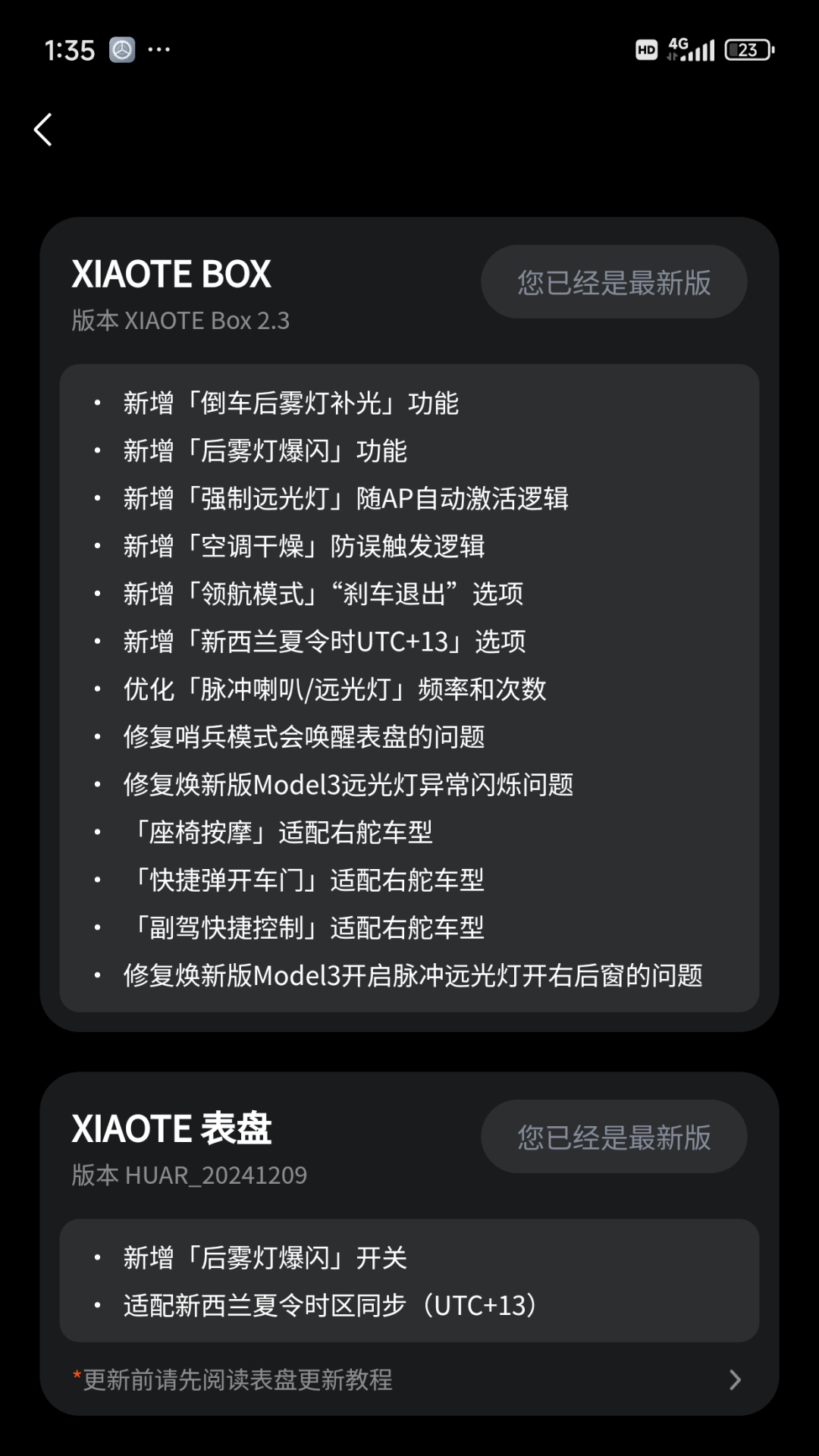Image resolution: width=819 pixels, height=1456 pixels.
Task: Open the ellipsis menu in the status bar
Action: 159,51
